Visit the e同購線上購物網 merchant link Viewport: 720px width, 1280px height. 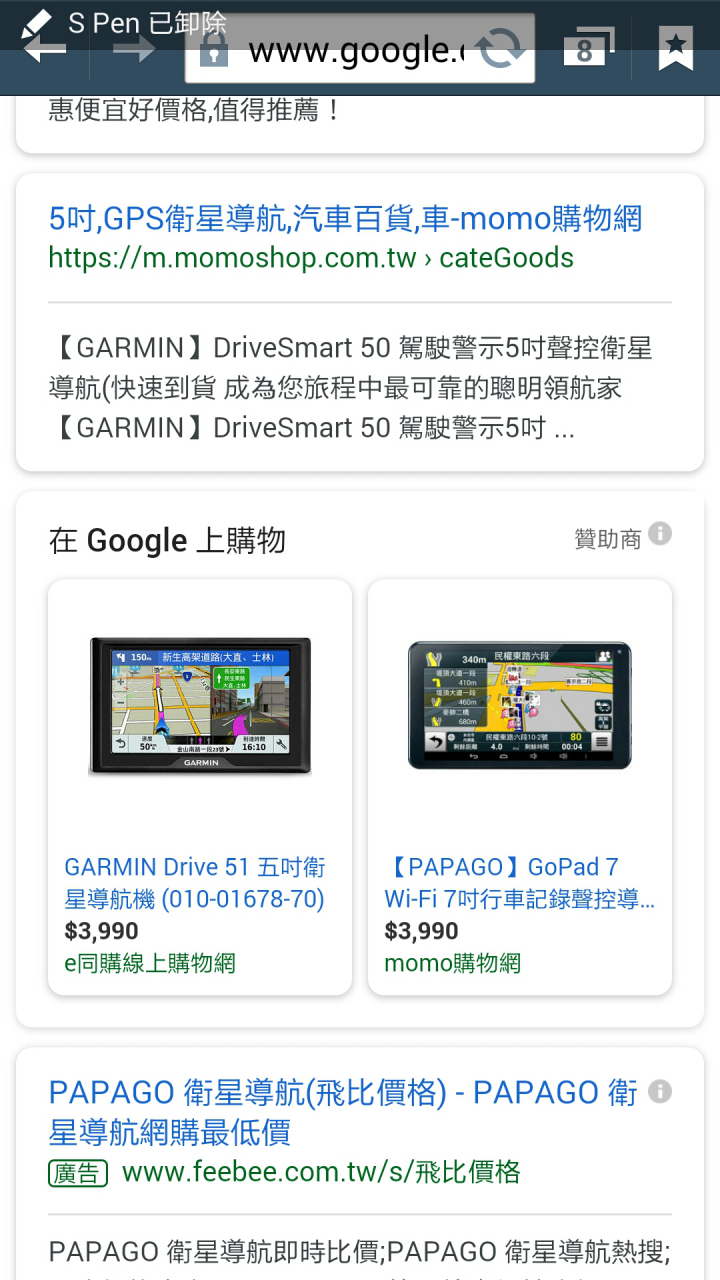148,963
